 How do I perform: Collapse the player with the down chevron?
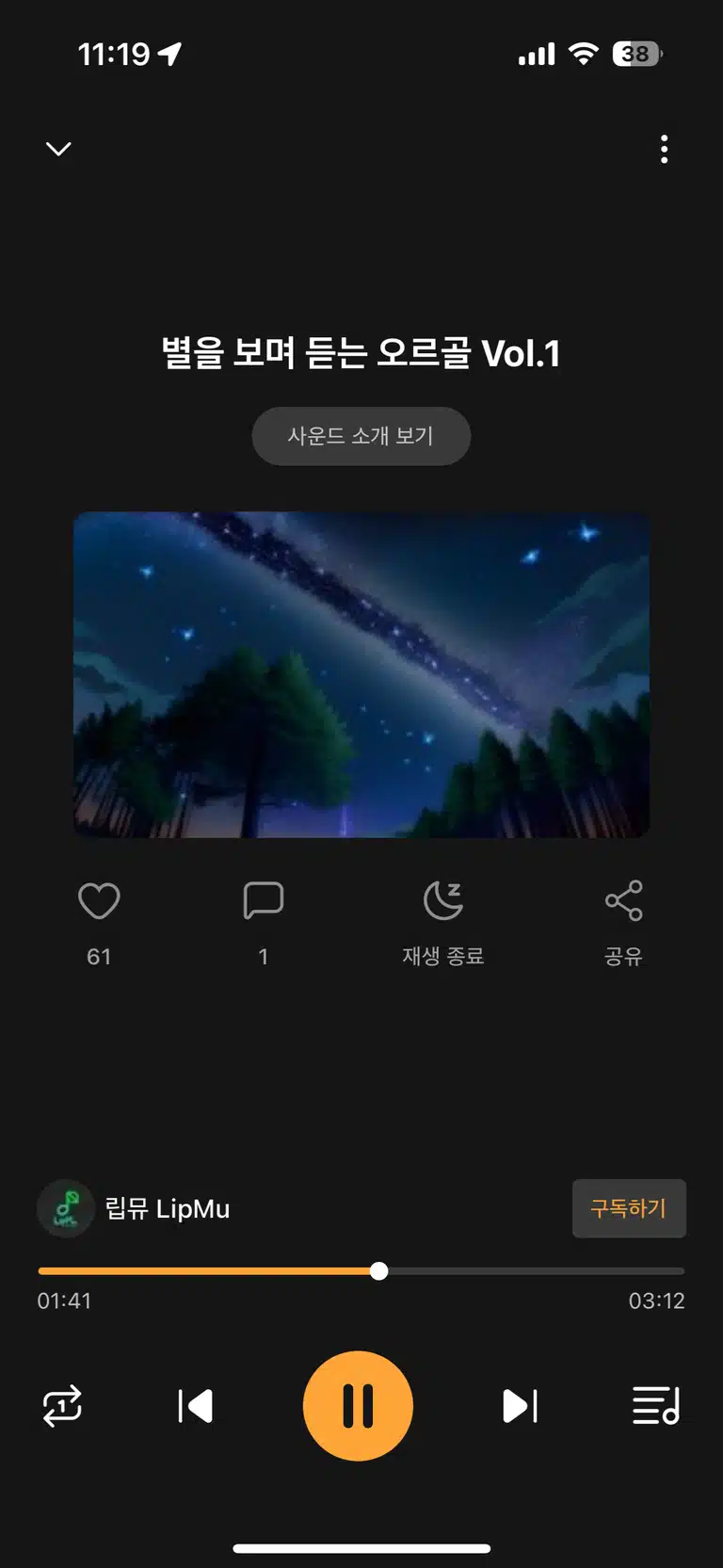point(58,149)
